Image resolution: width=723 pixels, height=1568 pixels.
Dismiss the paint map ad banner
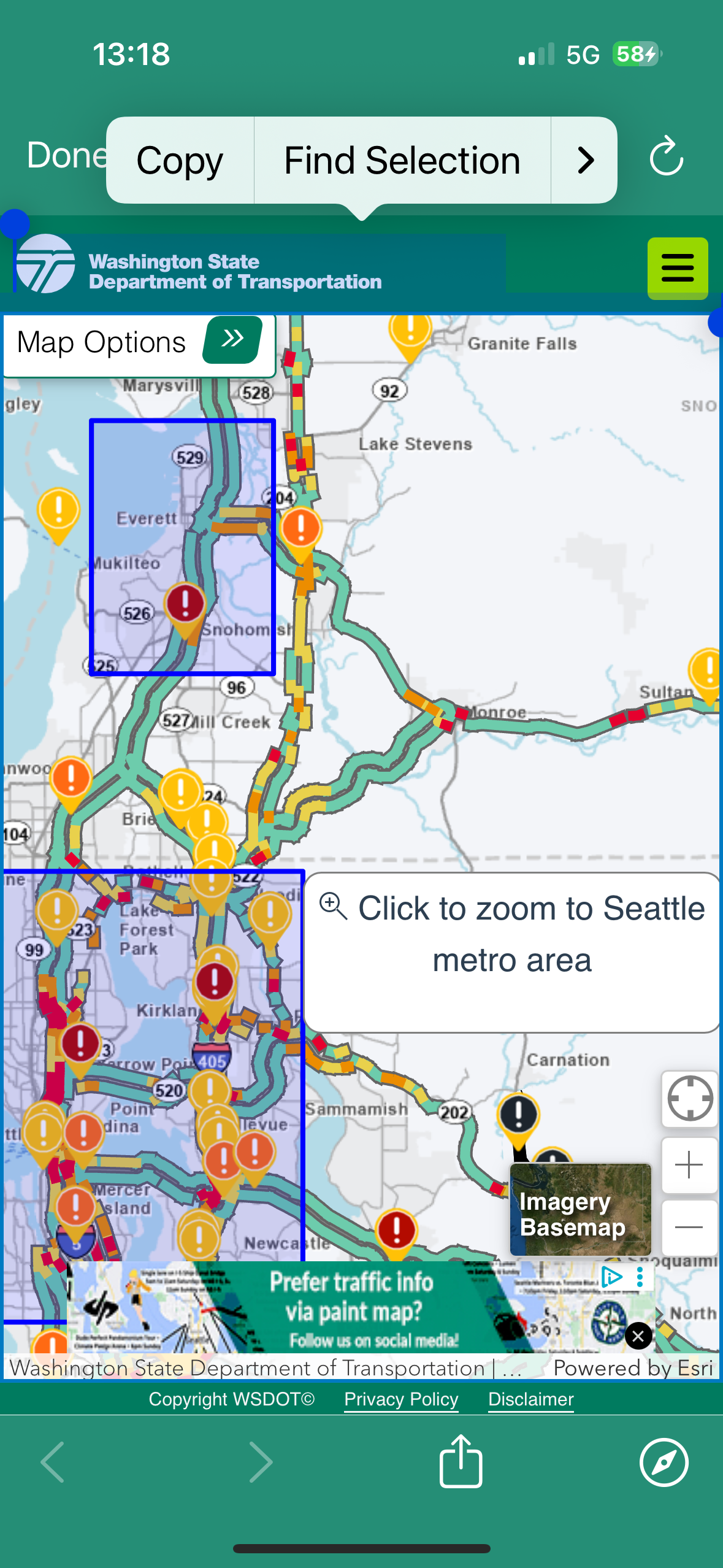(638, 1335)
